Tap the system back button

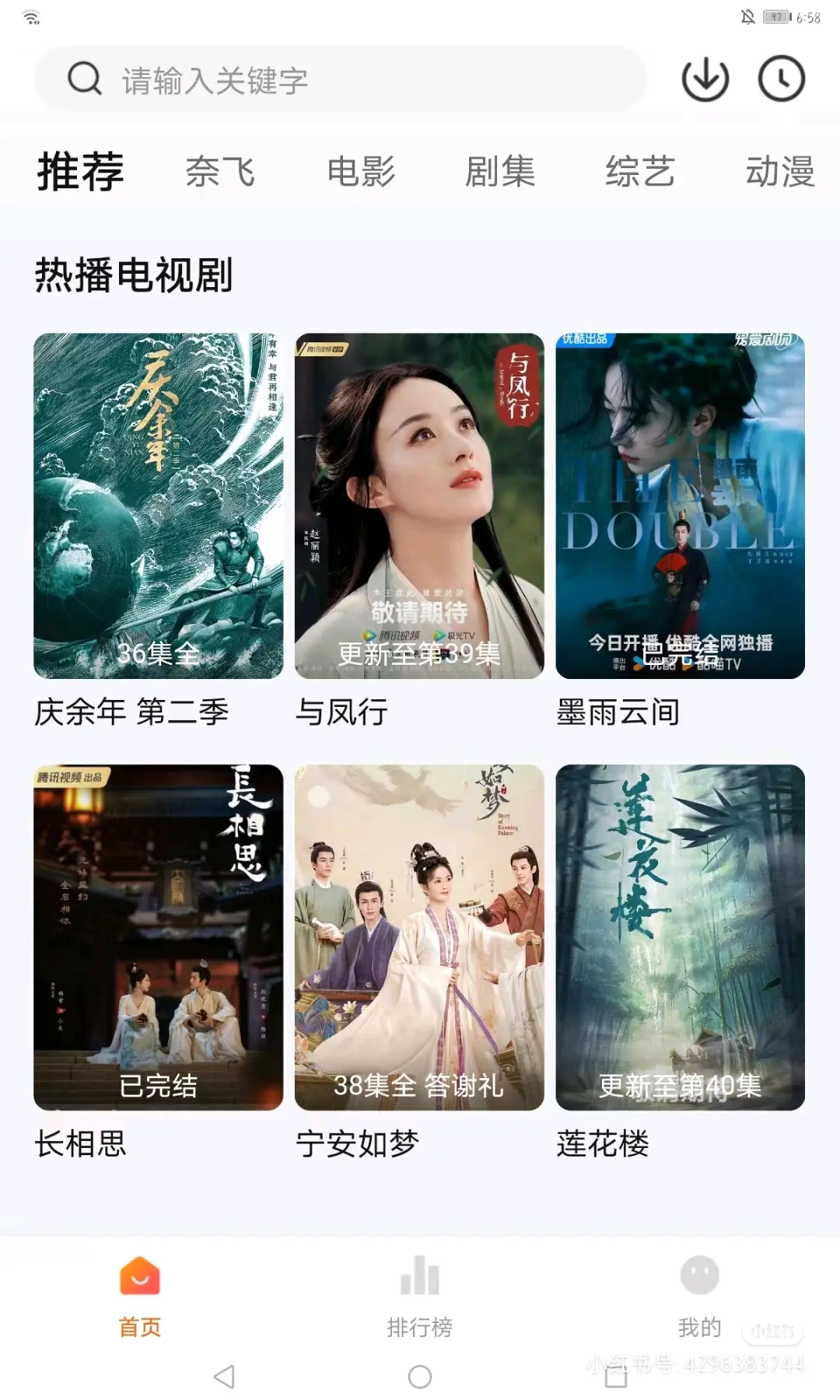tap(224, 1377)
